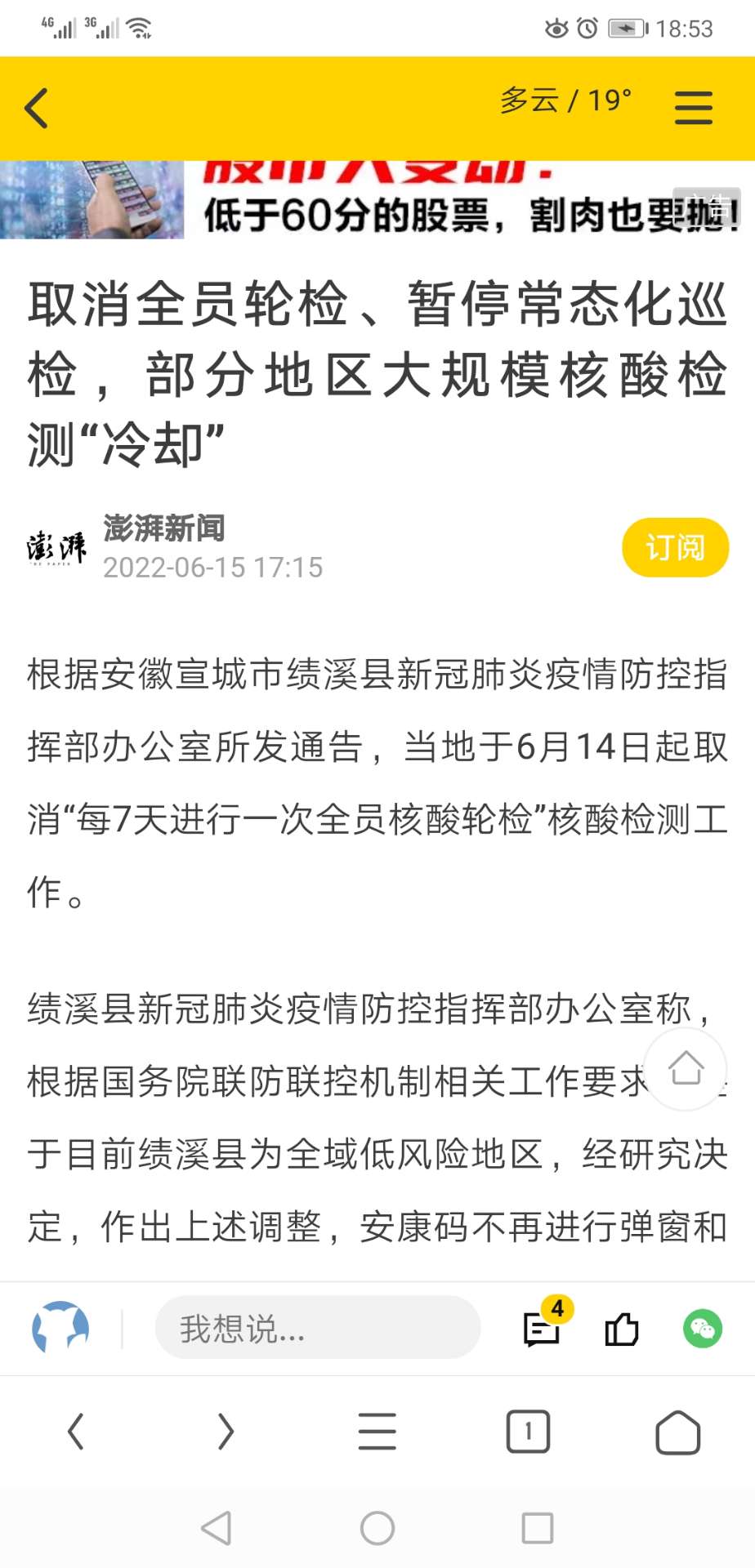Image resolution: width=755 pixels, height=1568 pixels.
Task: Tap the 我想说... comment field
Action: (317, 1328)
